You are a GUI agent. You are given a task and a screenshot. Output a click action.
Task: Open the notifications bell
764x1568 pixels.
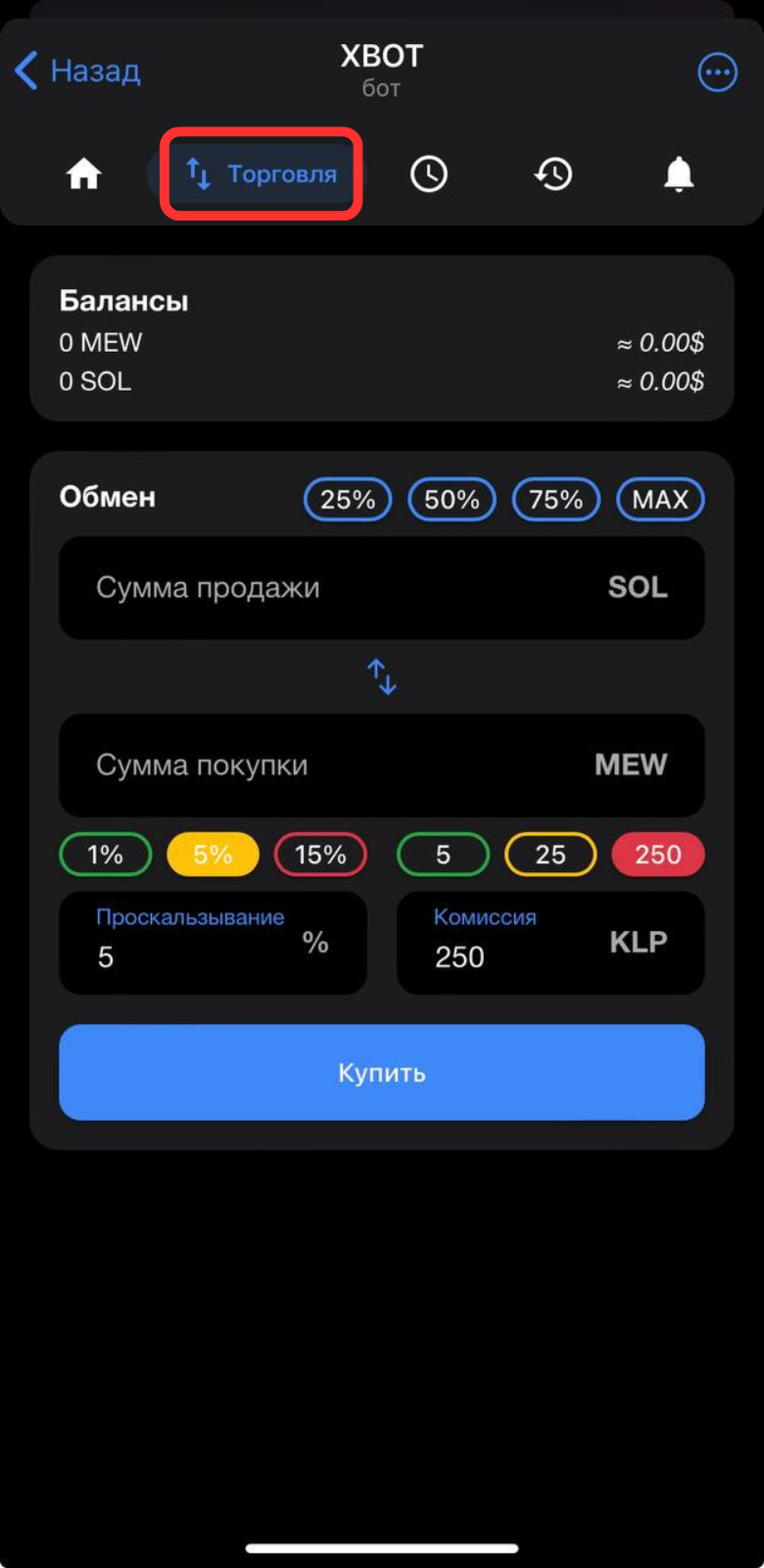click(x=678, y=174)
